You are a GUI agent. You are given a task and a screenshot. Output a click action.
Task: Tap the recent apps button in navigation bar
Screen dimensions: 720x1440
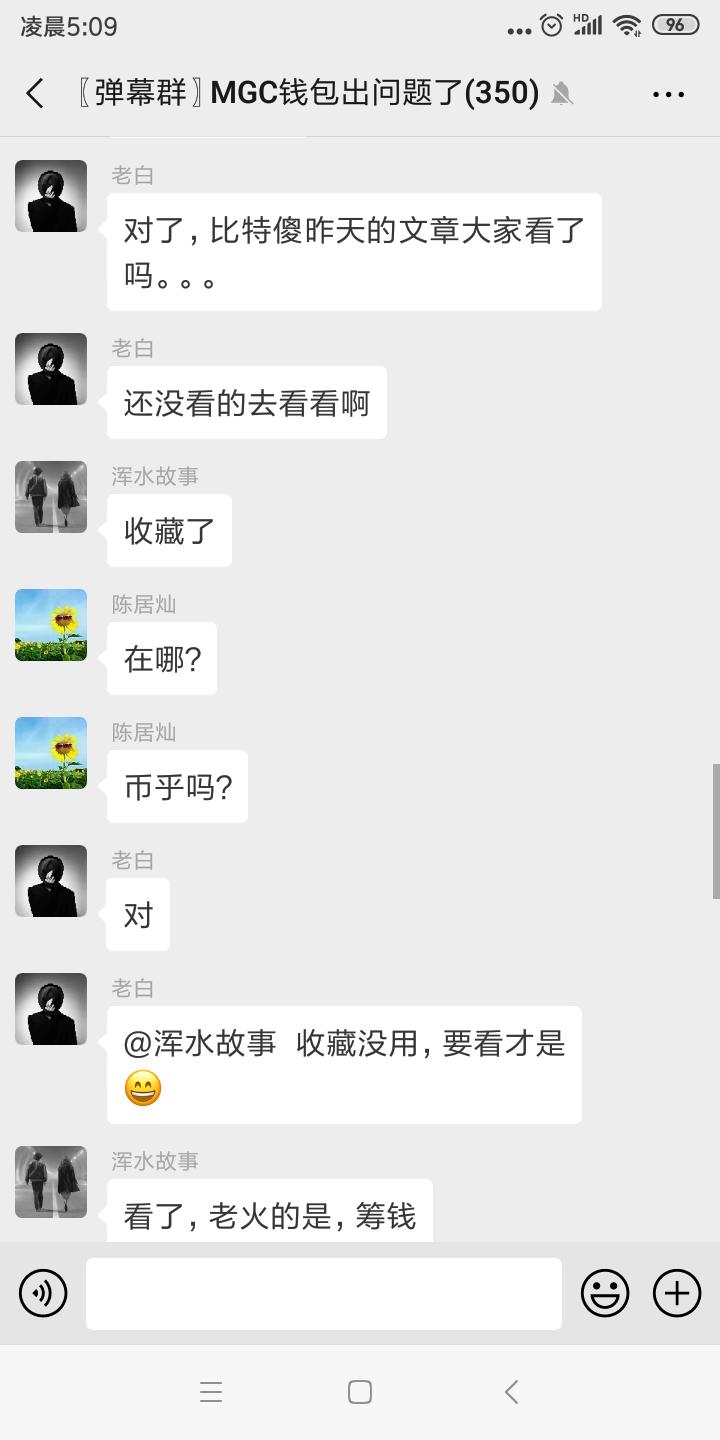point(211,1391)
